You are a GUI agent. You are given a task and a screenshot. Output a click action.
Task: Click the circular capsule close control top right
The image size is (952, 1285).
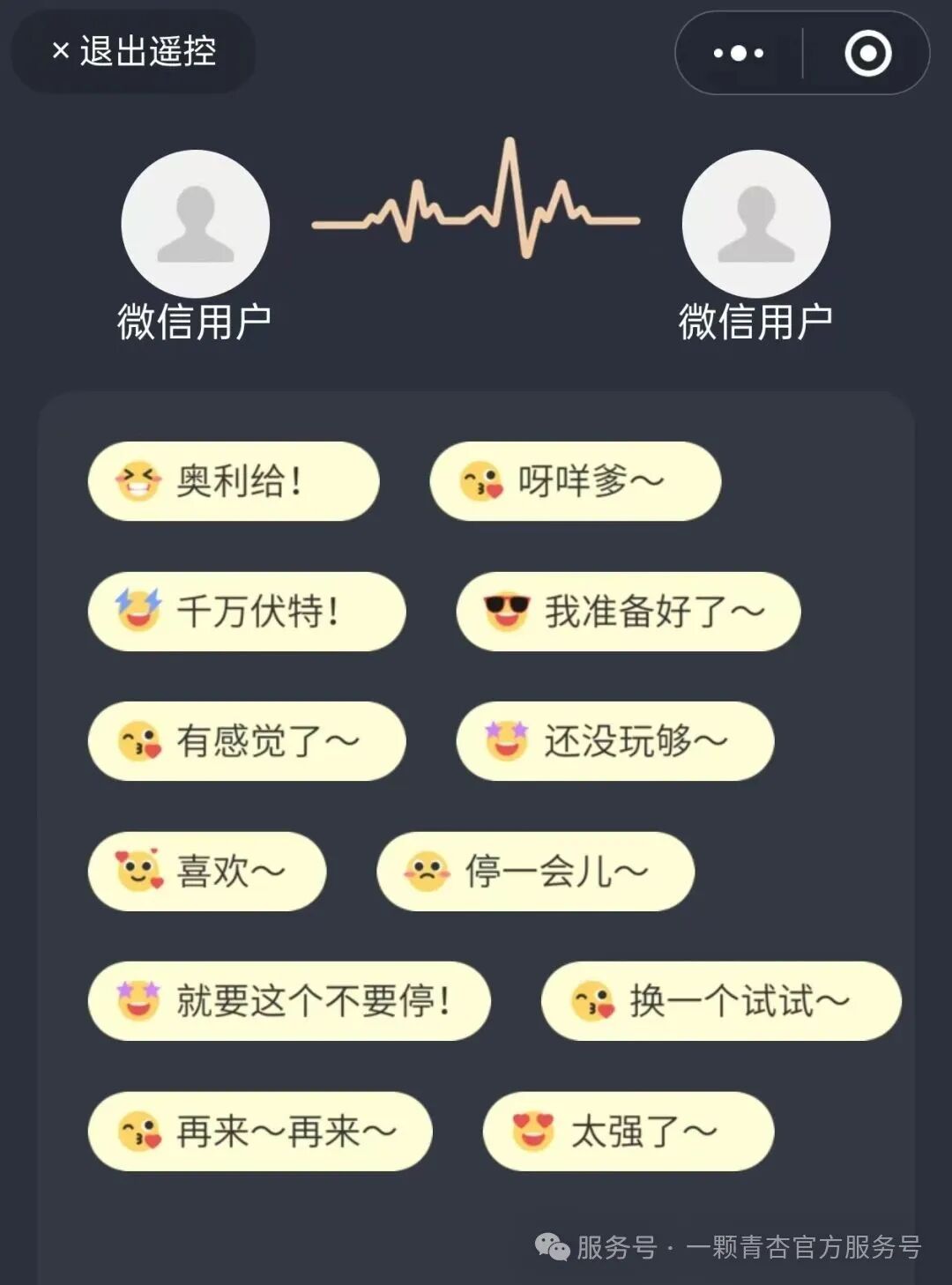867,55
